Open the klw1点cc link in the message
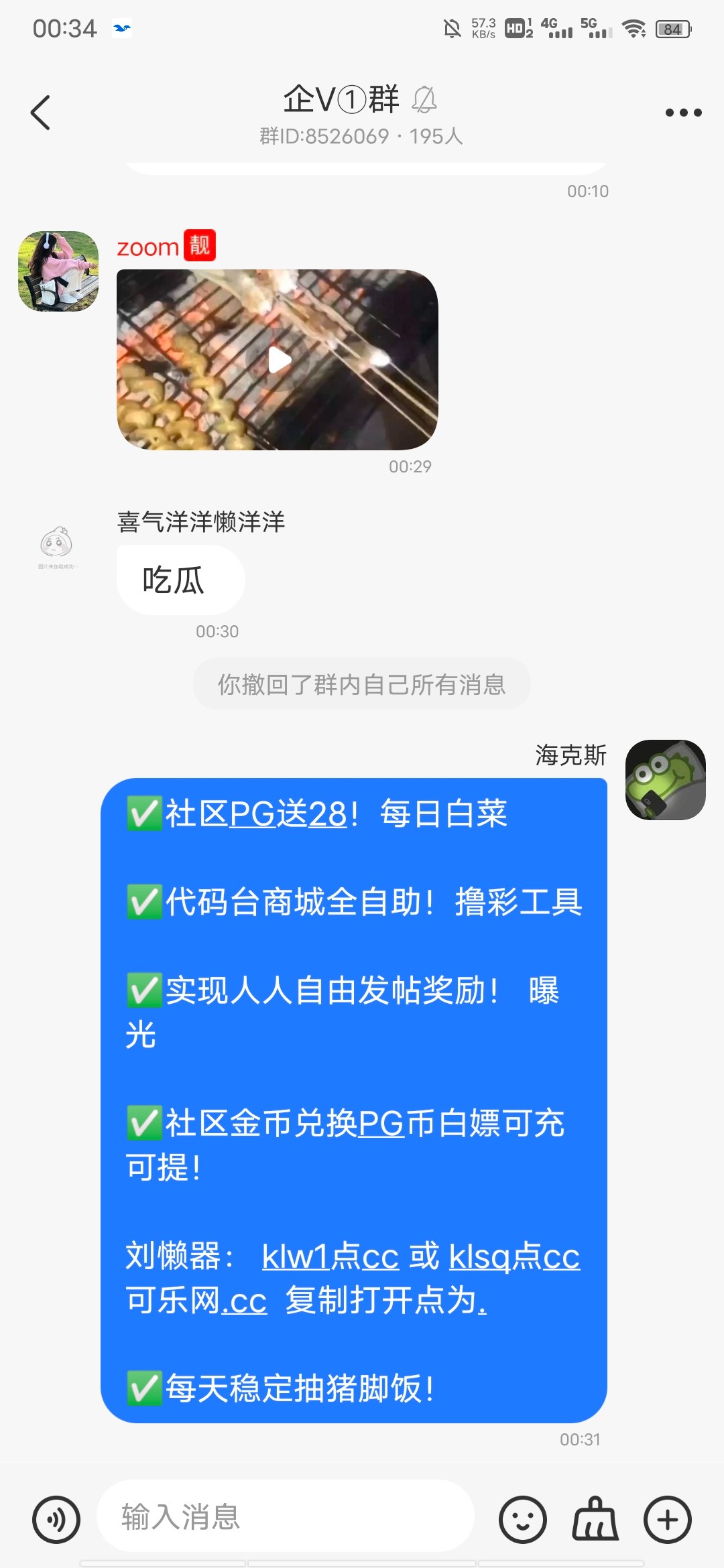724x1568 pixels. [330, 1256]
